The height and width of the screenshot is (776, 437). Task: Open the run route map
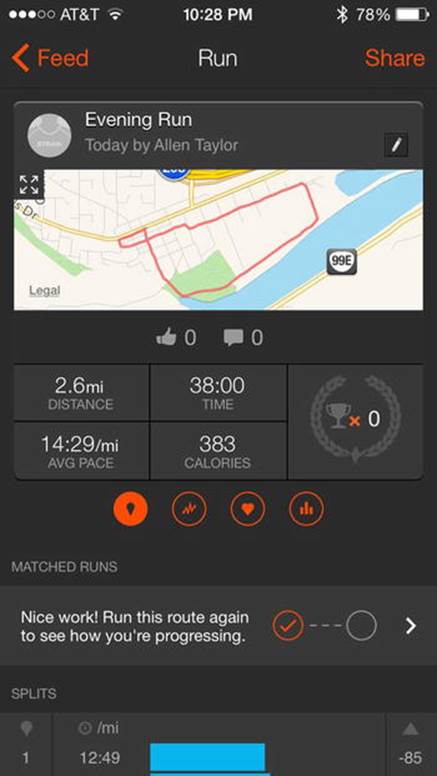218,240
